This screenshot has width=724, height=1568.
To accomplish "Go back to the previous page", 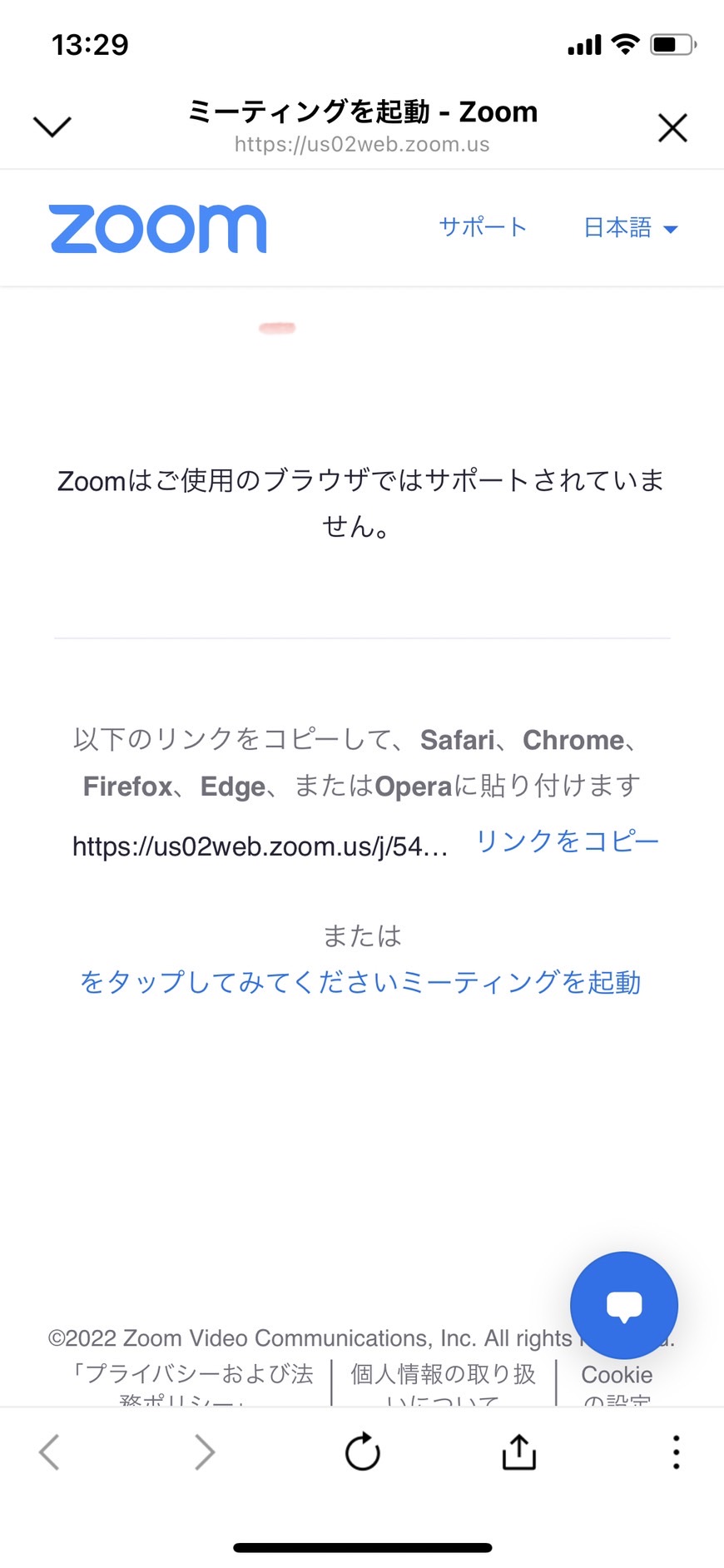I will click(x=50, y=1452).
